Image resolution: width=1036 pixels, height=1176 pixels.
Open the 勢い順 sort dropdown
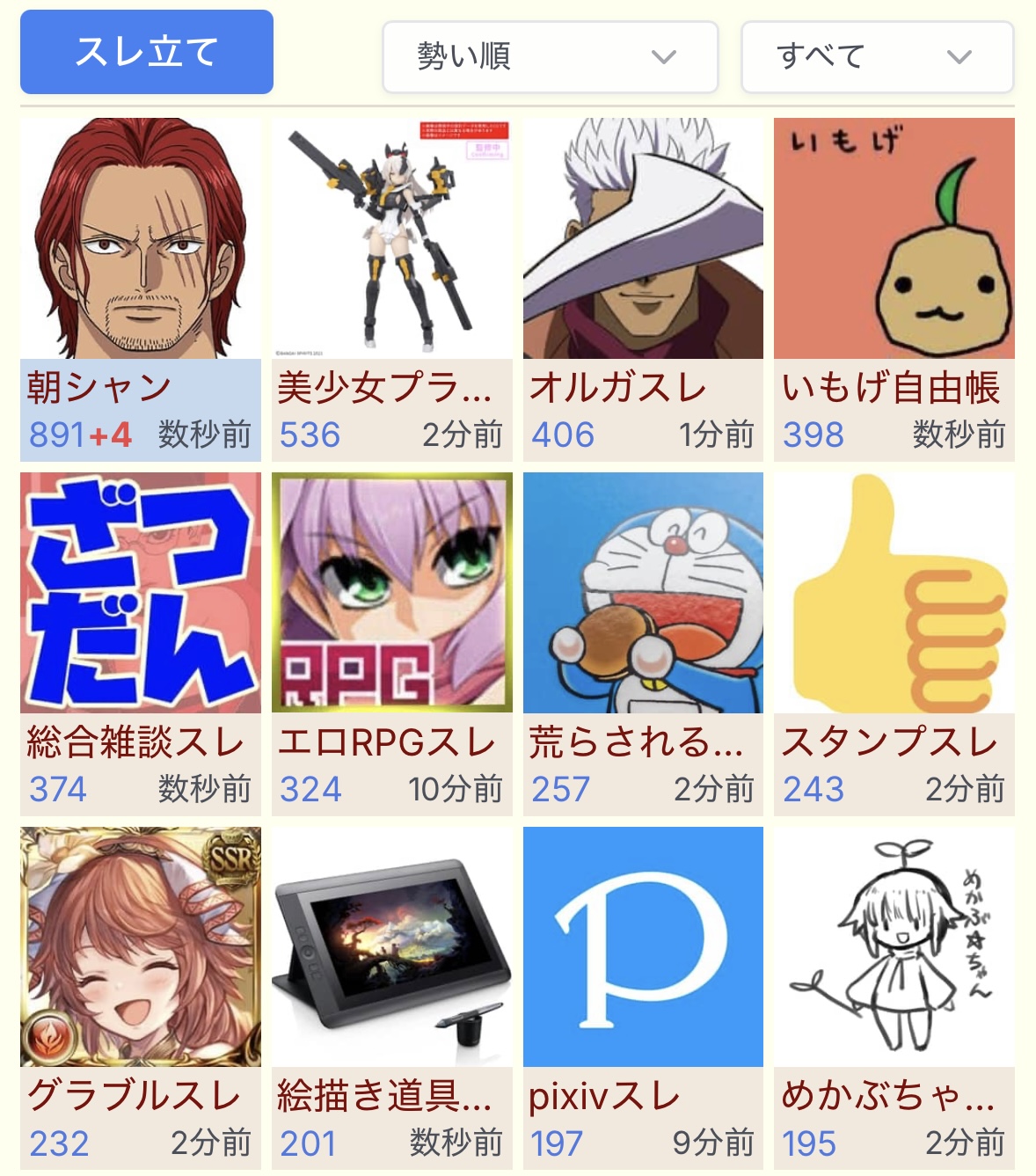[x=550, y=57]
